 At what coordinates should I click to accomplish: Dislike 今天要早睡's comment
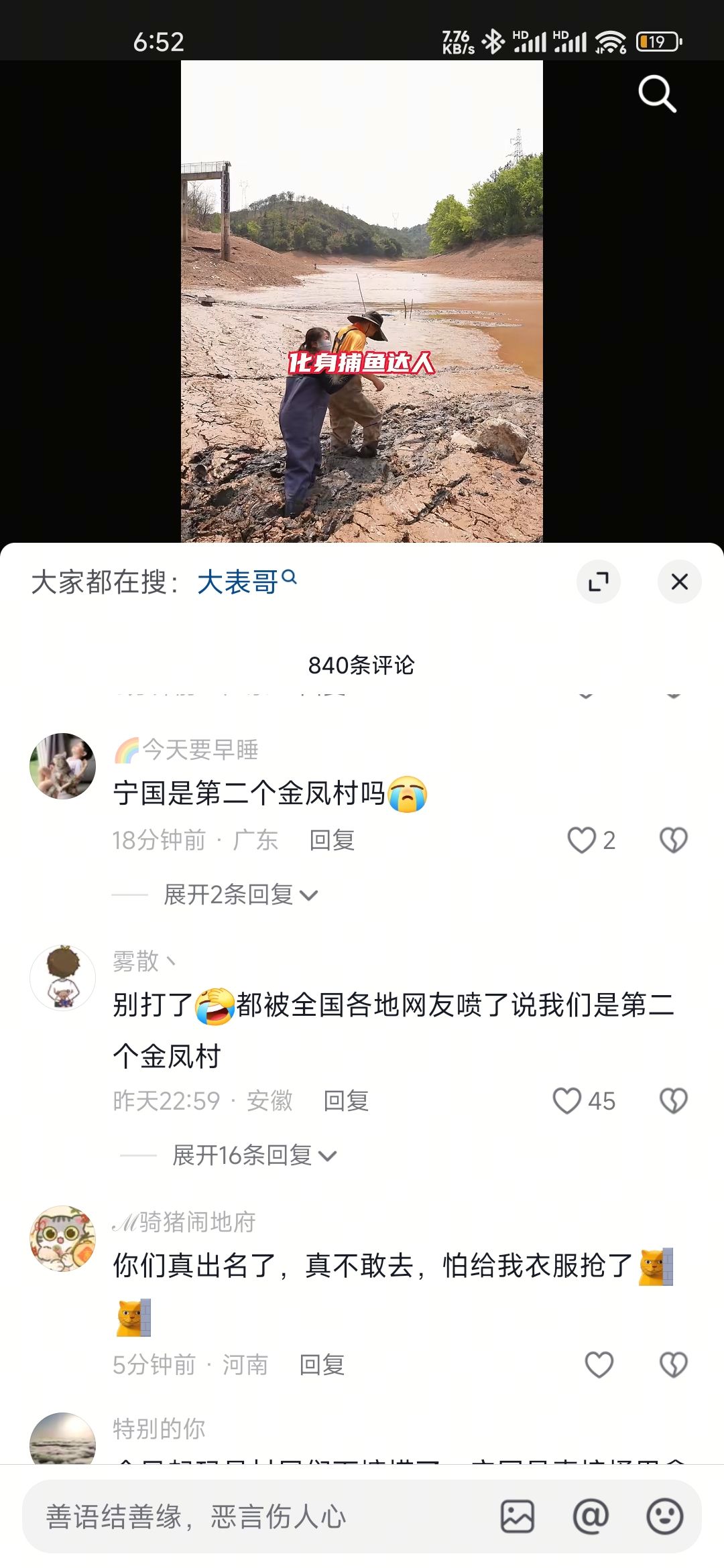tap(673, 840)
